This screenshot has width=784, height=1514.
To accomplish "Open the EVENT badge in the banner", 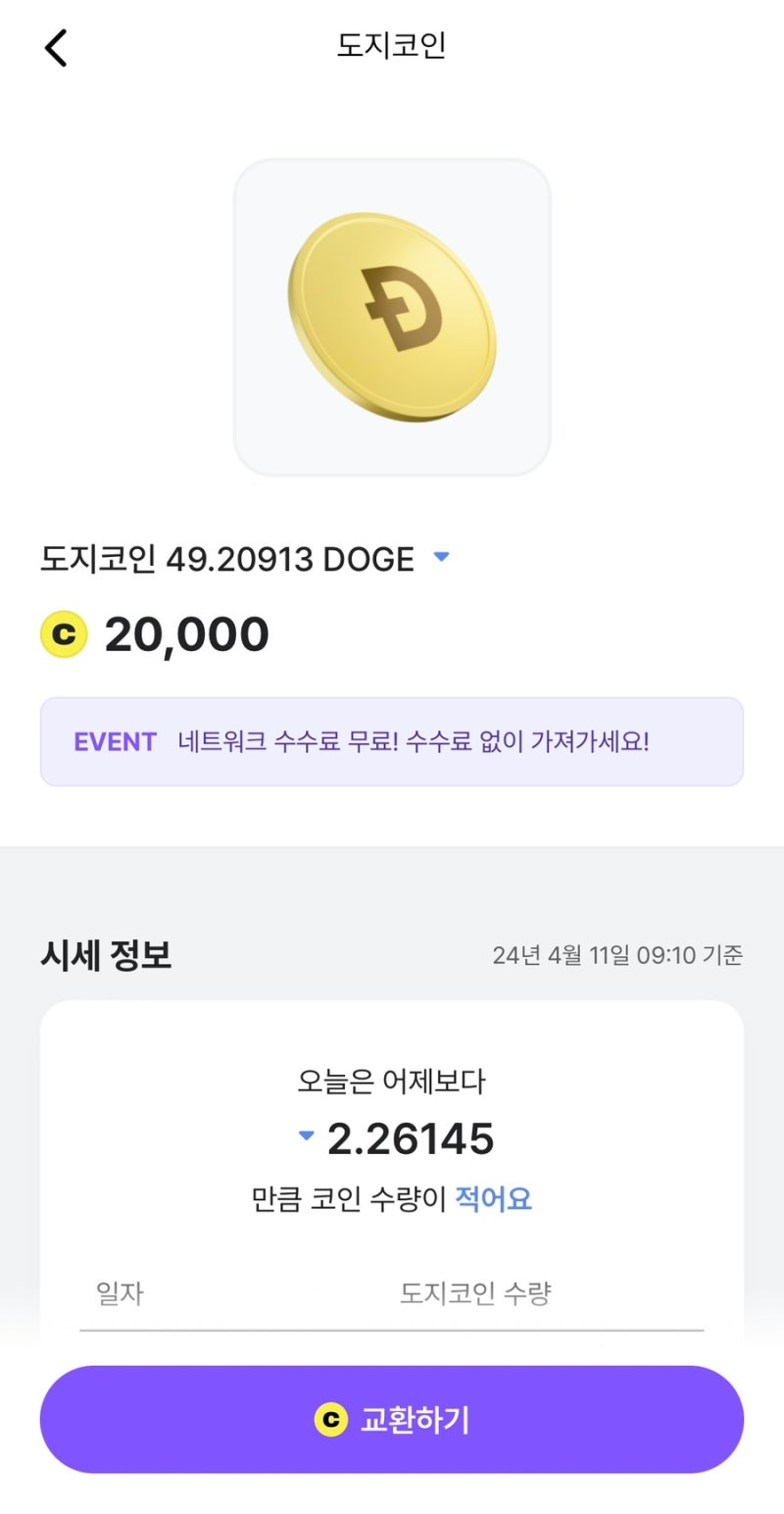I will (x=117, y=742).
